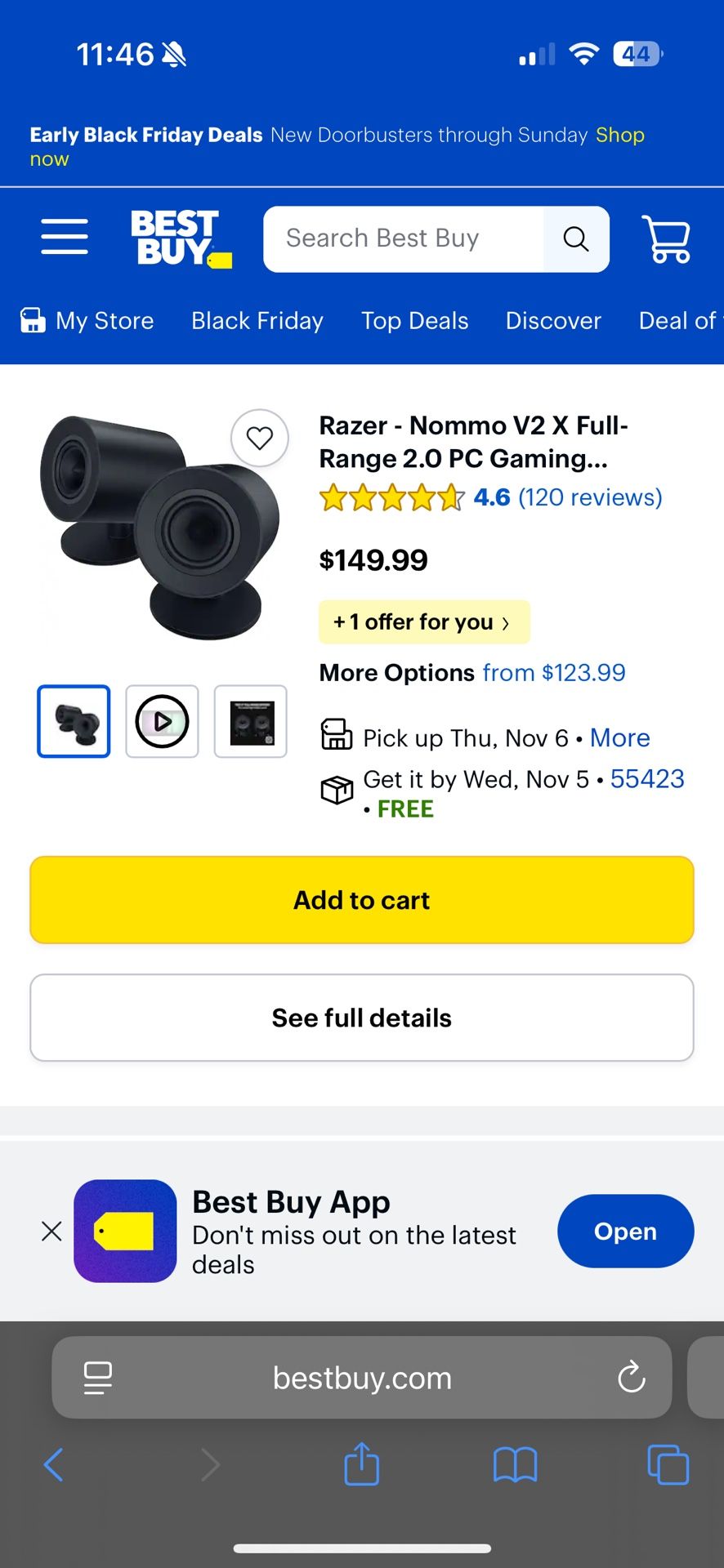Click the Best Buy logo
The image size is (724, 1568).
[x=180, y=238]
